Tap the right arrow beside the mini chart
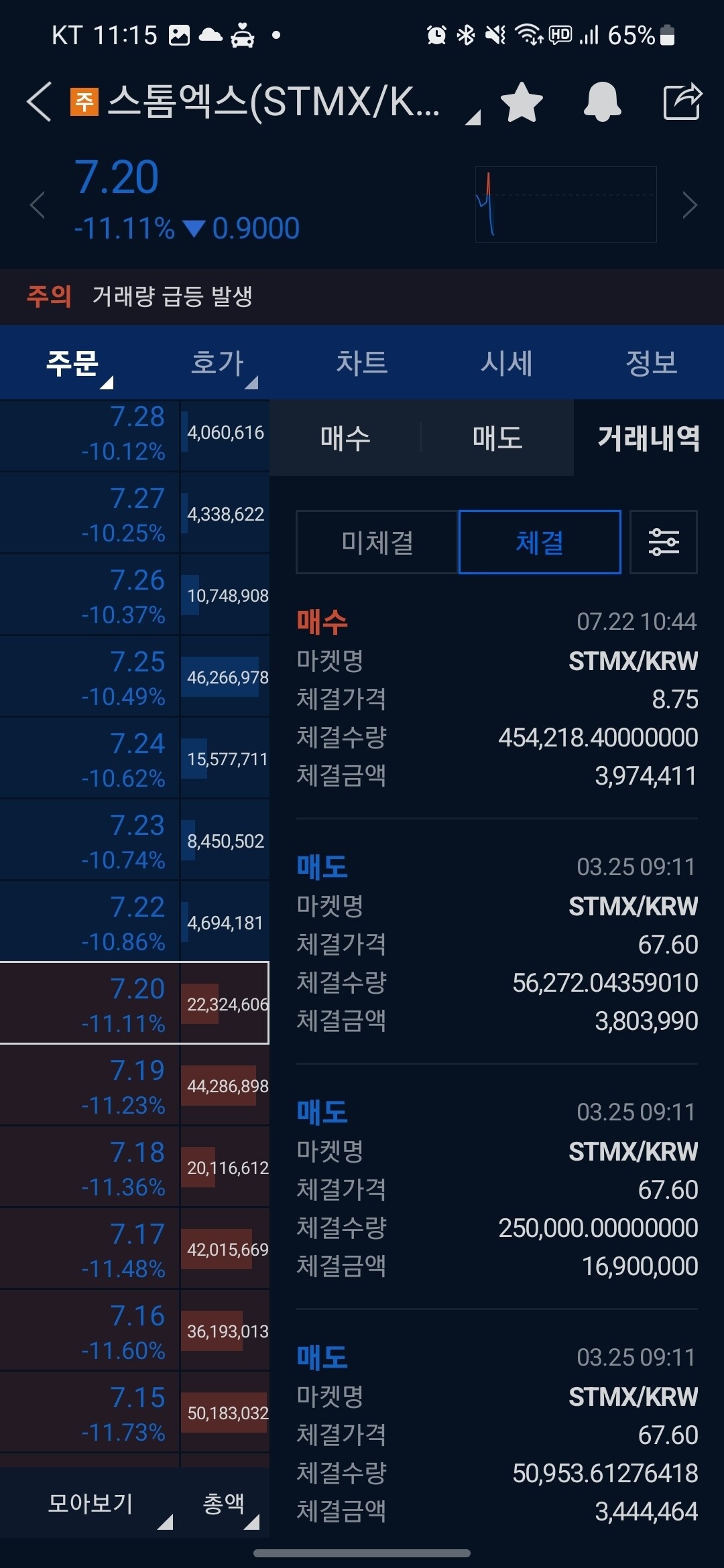 [690, 204]
